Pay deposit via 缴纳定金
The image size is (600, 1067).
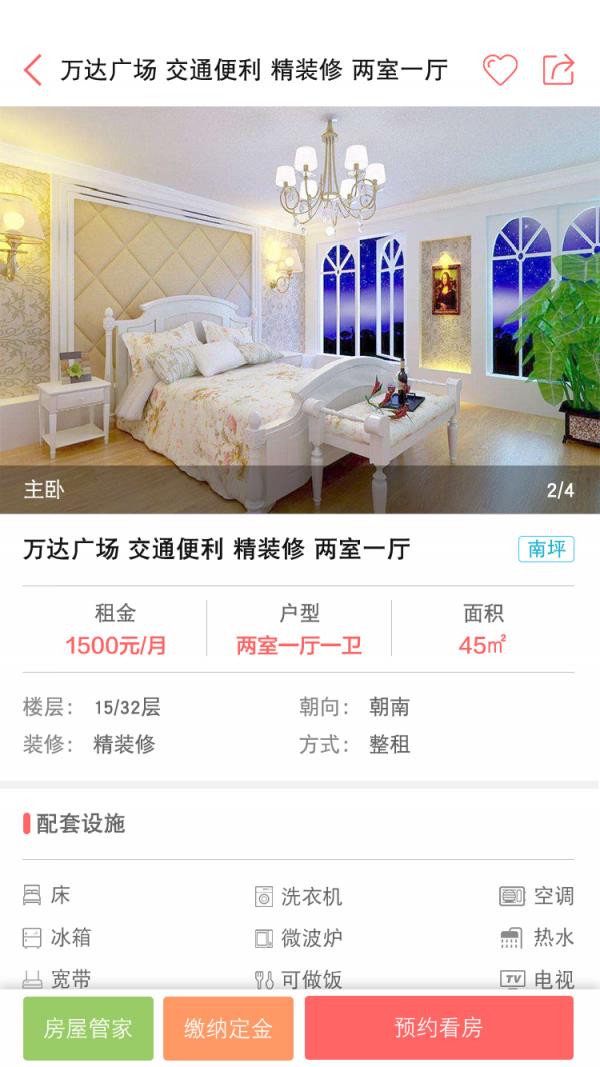point(228,1028)
